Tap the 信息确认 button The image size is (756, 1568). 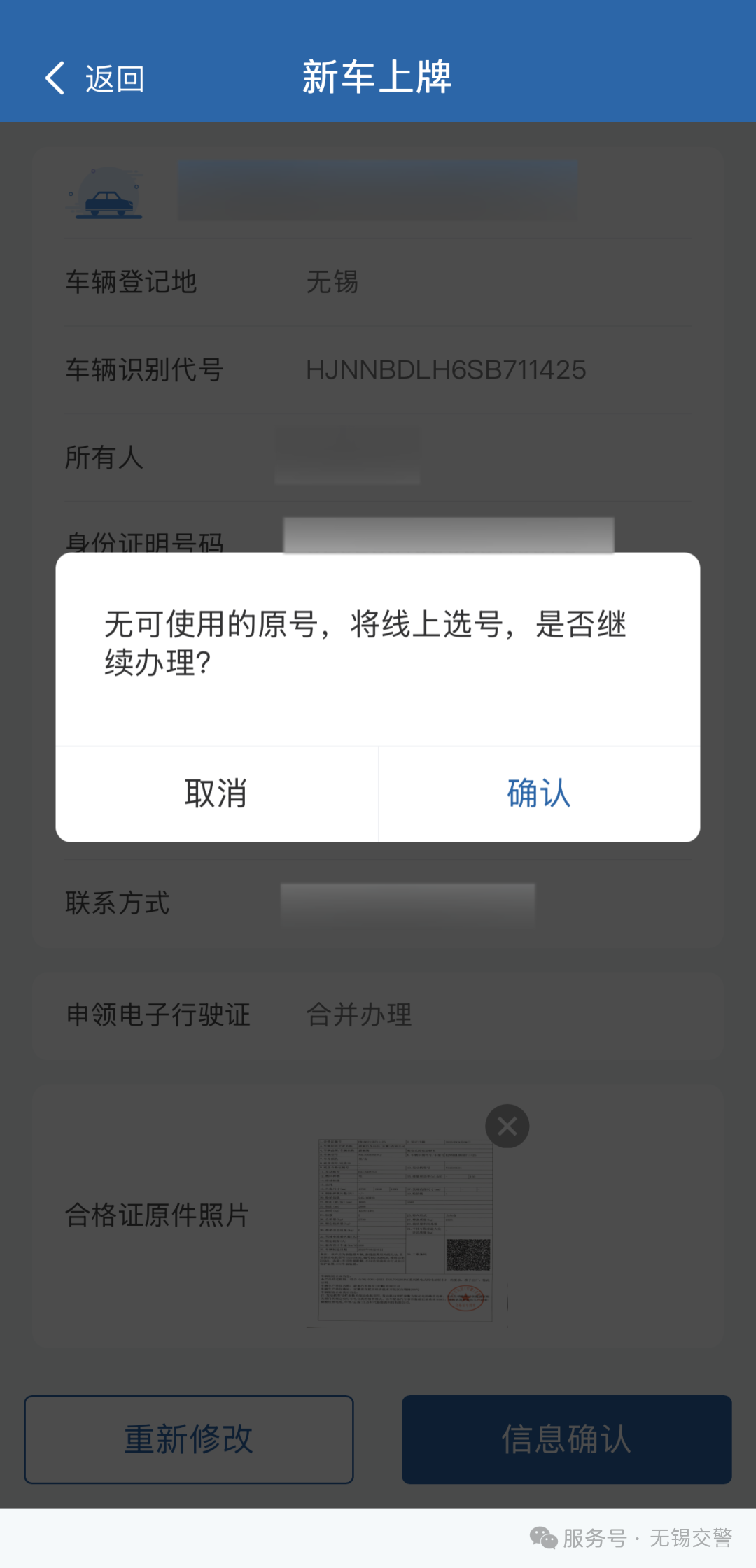[x=566, y=1439]
